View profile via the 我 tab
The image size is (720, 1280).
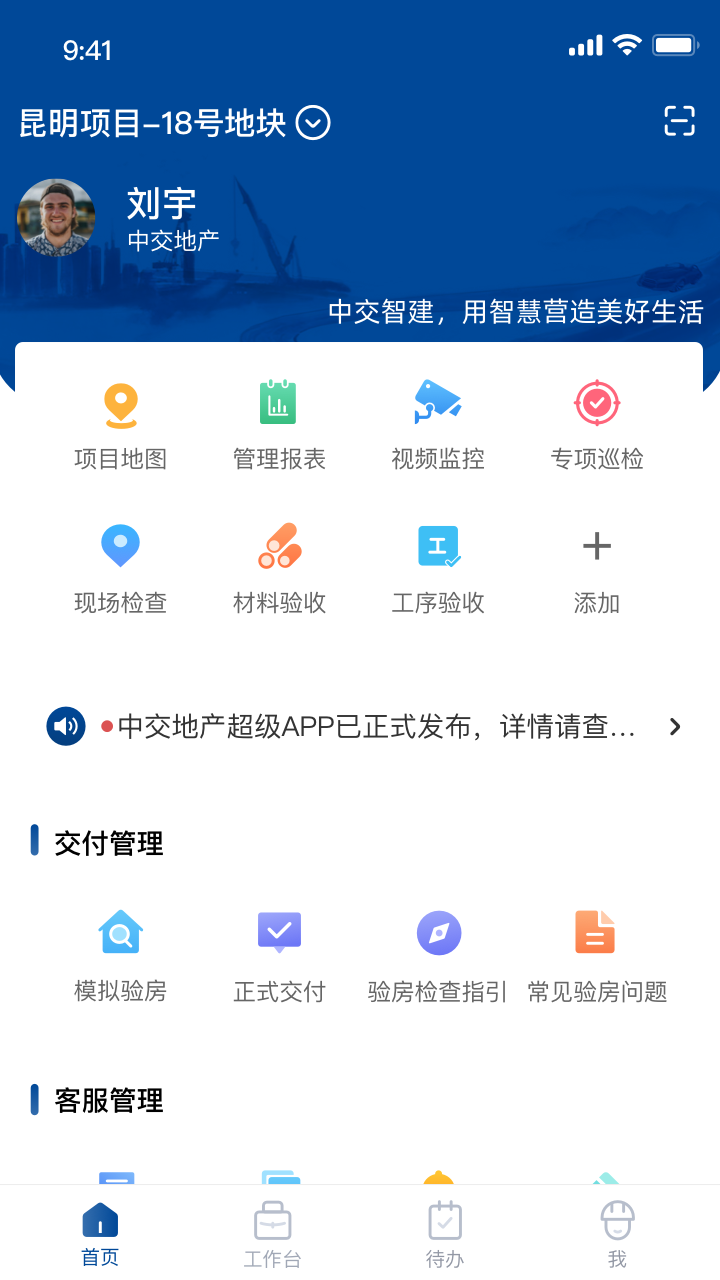coord(618,1230)
